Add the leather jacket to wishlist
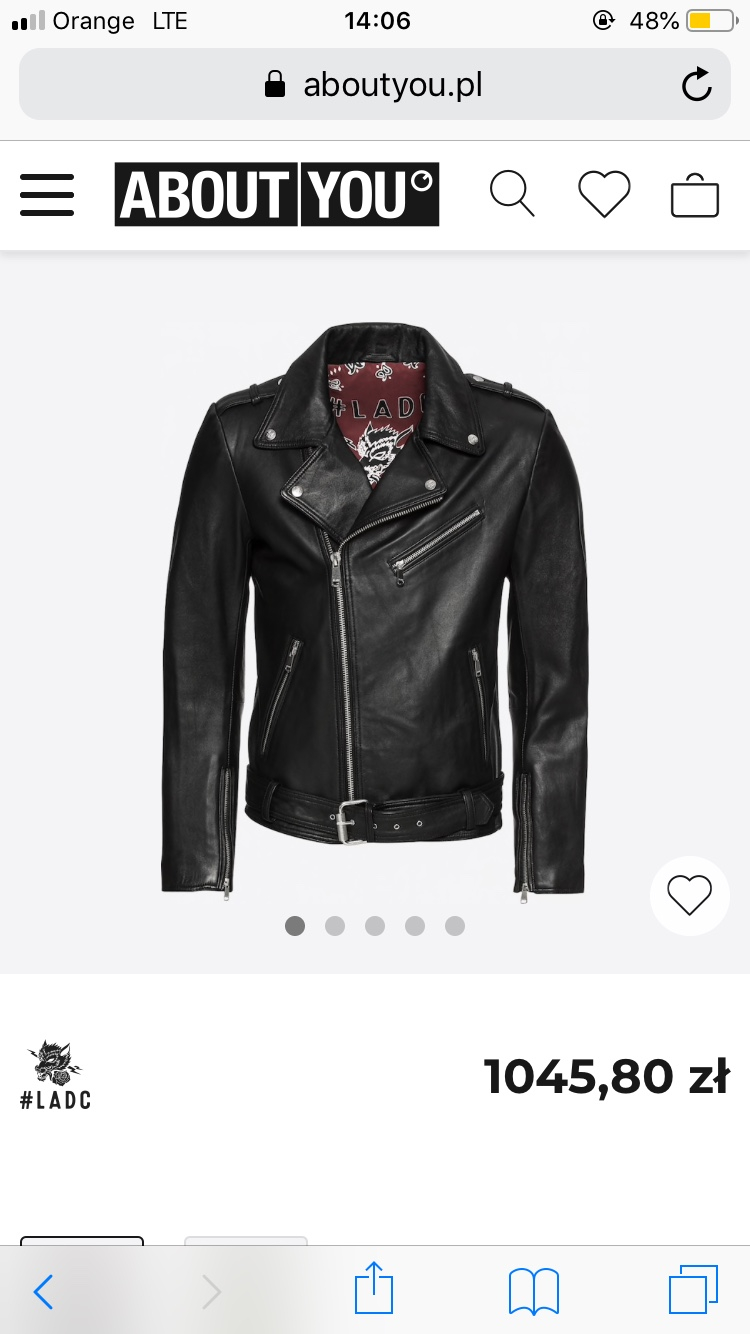This screenshot has width=750, height=1334. (x=689, y=895)
